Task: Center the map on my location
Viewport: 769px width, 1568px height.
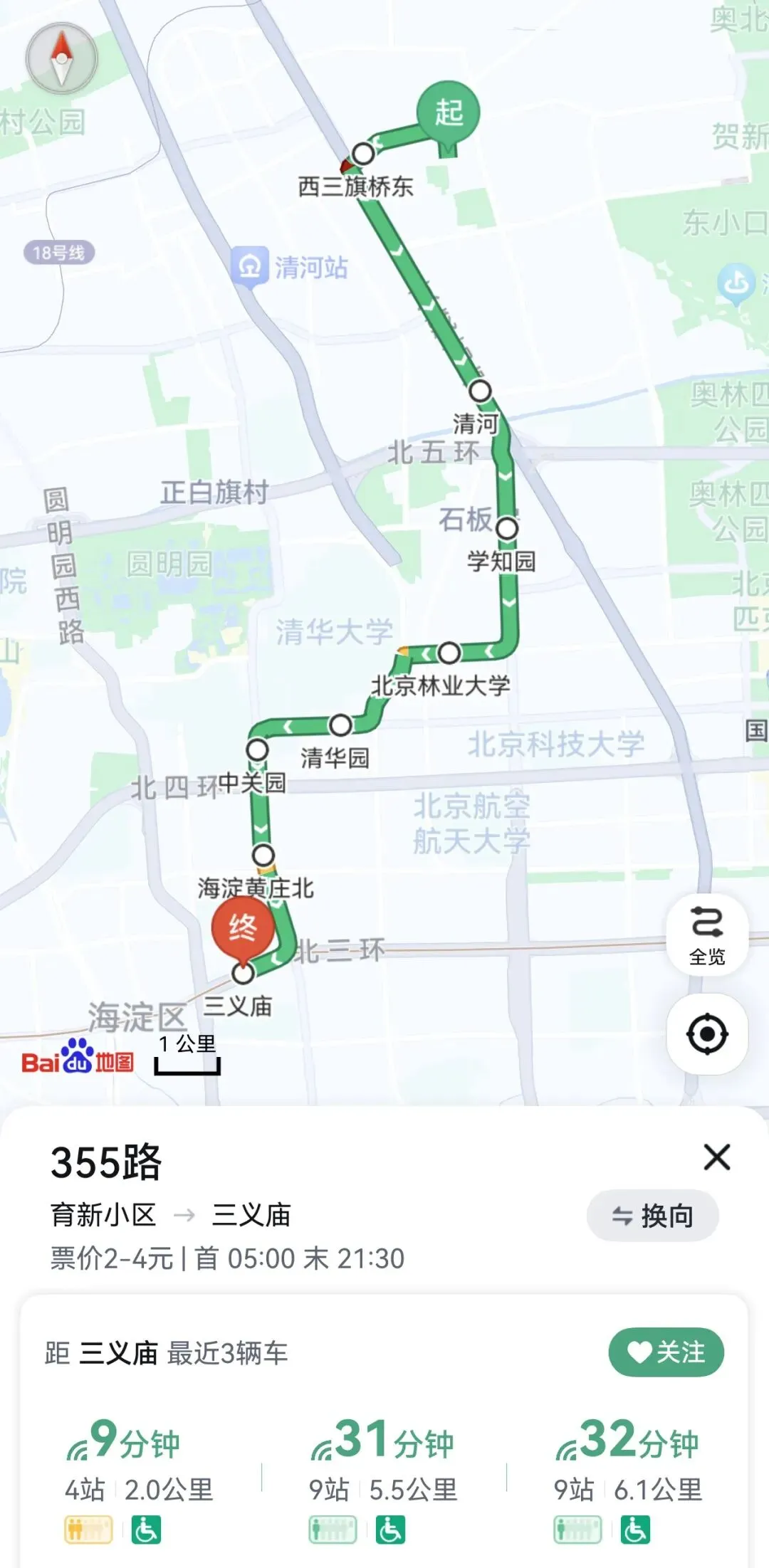Action: (706, 1033)
